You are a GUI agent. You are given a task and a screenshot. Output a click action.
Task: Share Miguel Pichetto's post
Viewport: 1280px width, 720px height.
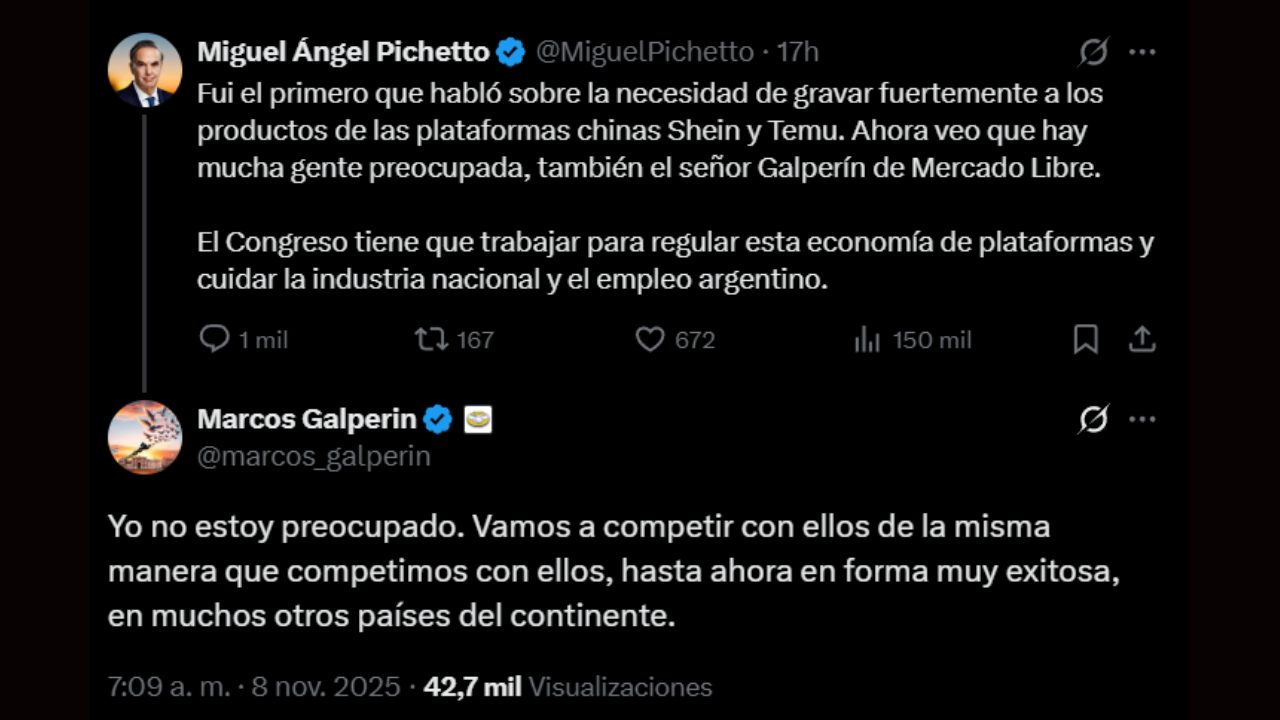pos(1142,340)
